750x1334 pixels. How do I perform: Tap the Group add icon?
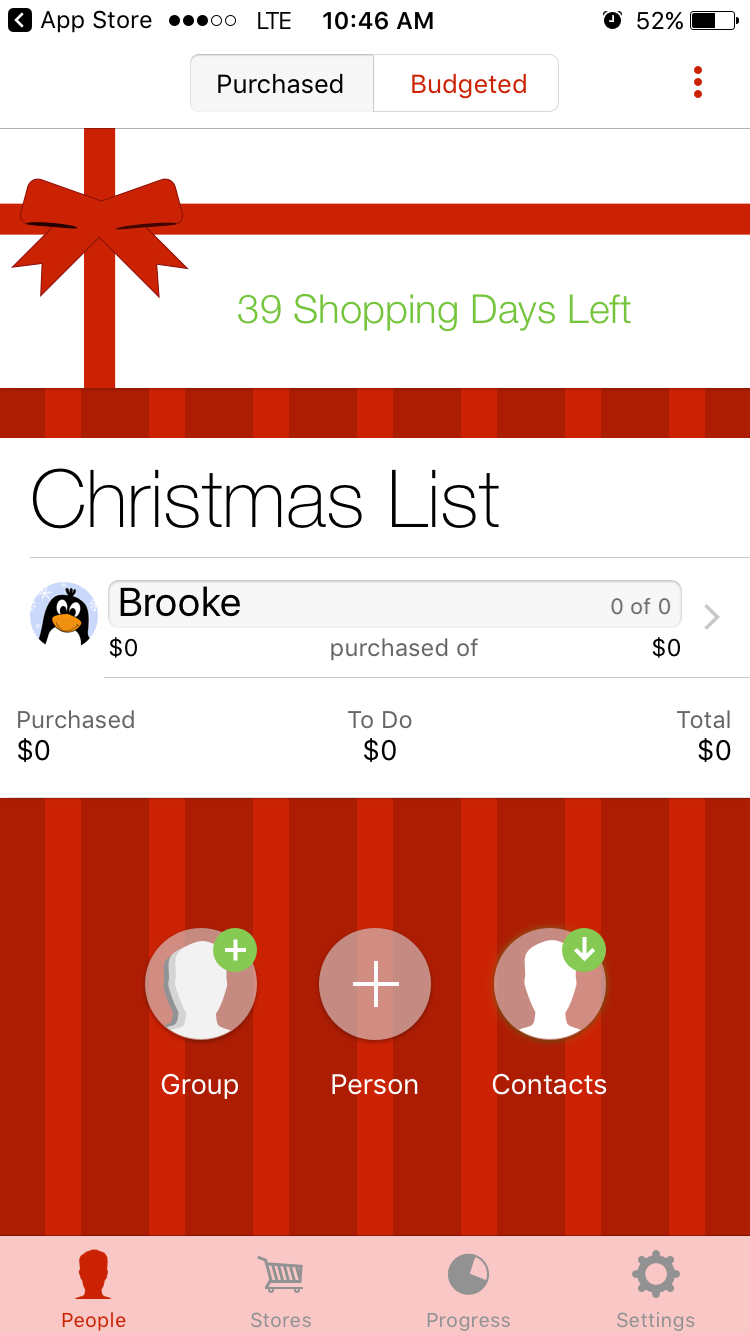tap(200, 983)
